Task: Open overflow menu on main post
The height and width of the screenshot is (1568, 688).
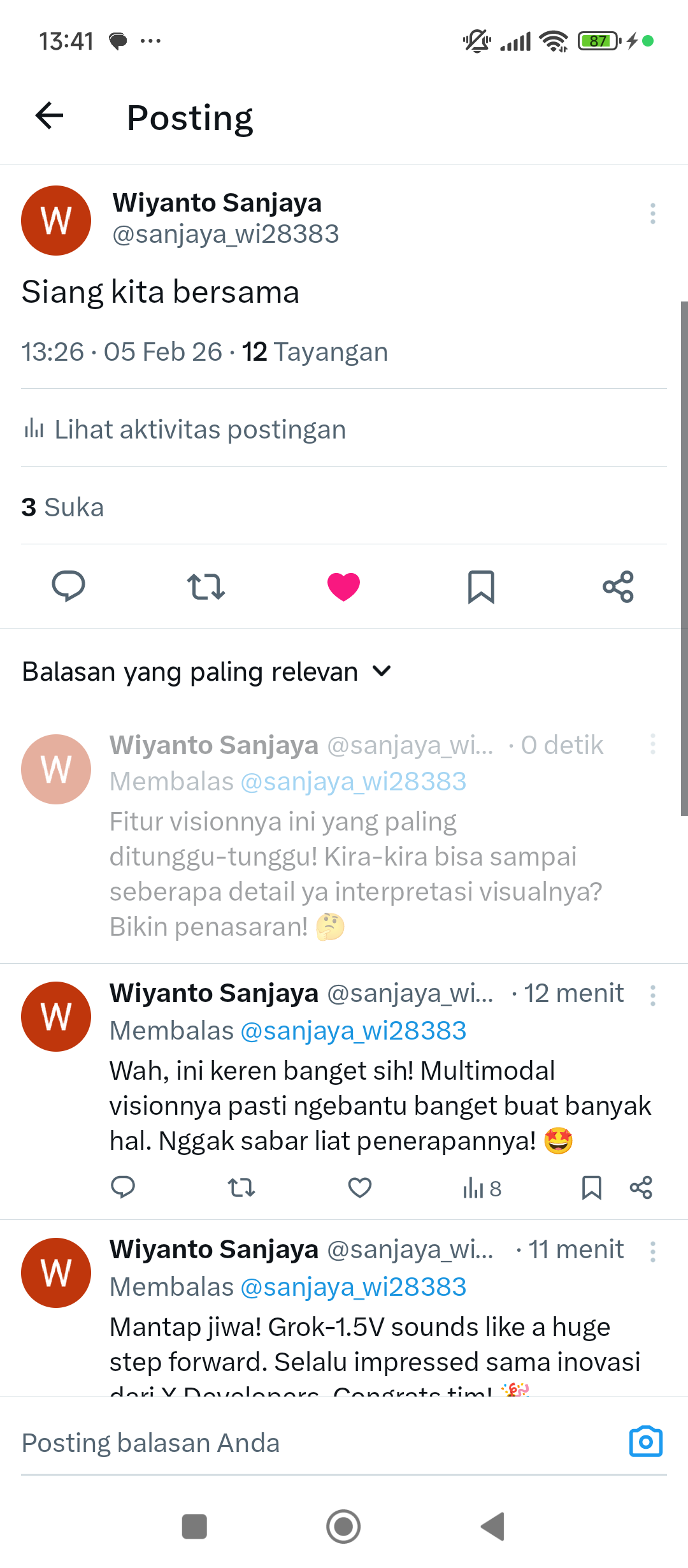Action: [x=652, y=214]
